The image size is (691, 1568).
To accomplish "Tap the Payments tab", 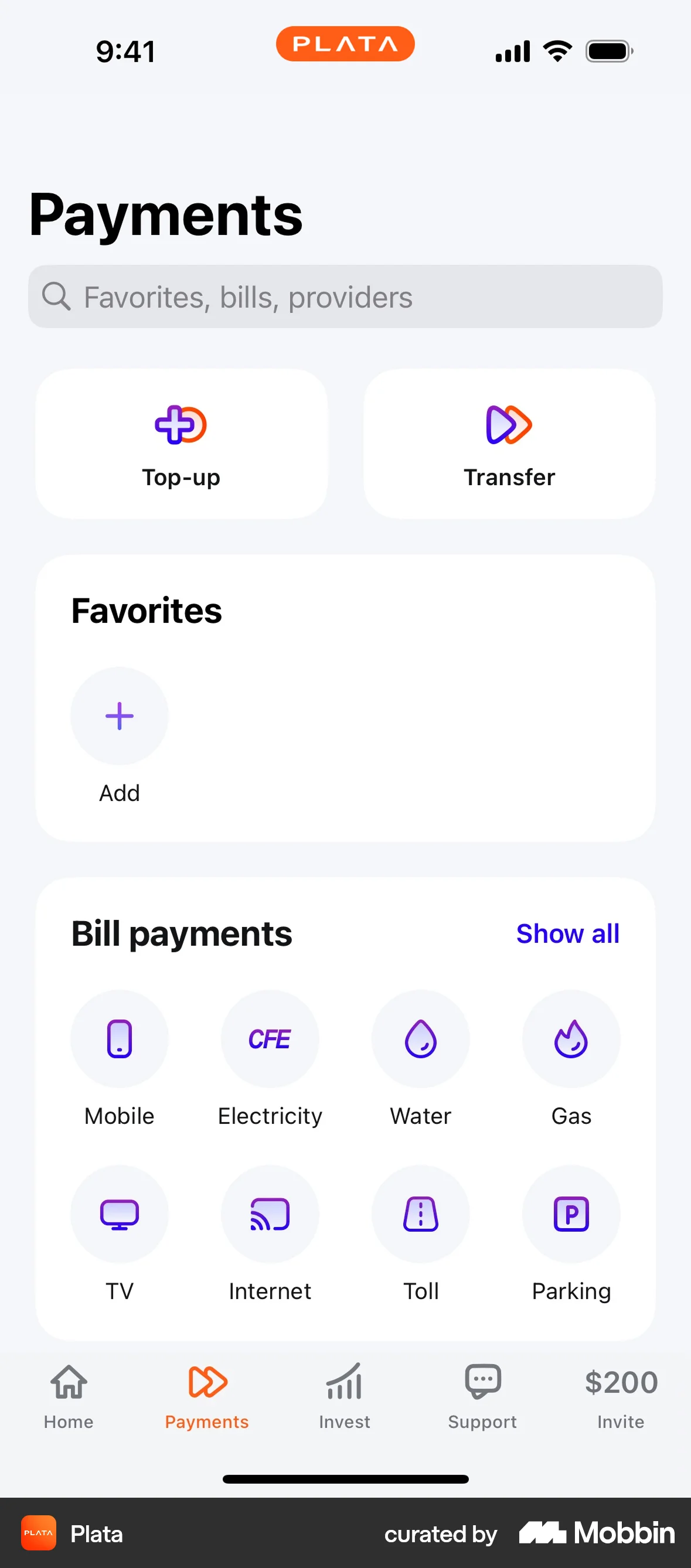I will coord(207,1396).
